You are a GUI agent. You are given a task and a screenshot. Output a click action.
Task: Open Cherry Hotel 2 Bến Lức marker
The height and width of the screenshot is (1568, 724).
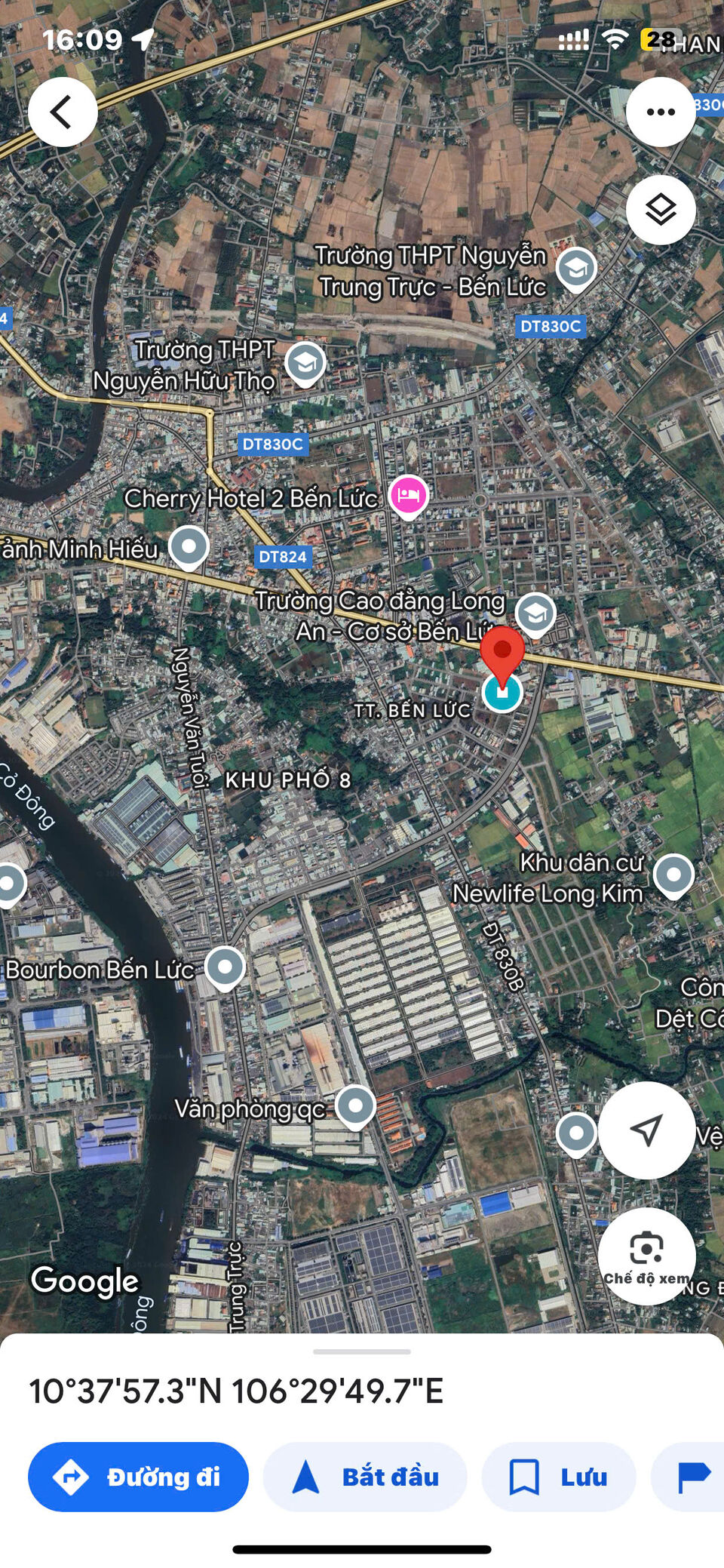[x=408, y=497]
